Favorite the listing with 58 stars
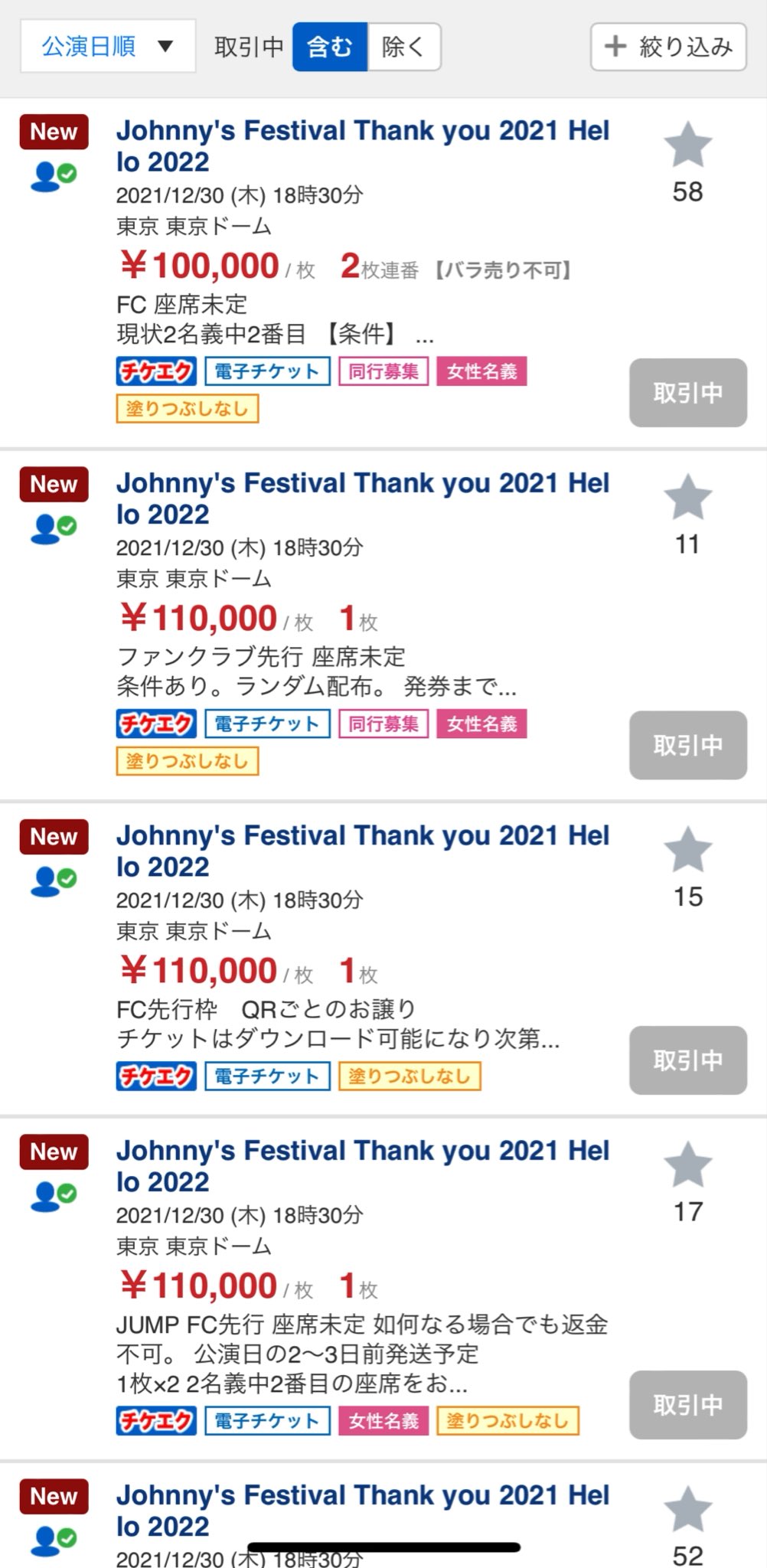Viewport: 767px width, 1568px height. [x=687, y=145]
